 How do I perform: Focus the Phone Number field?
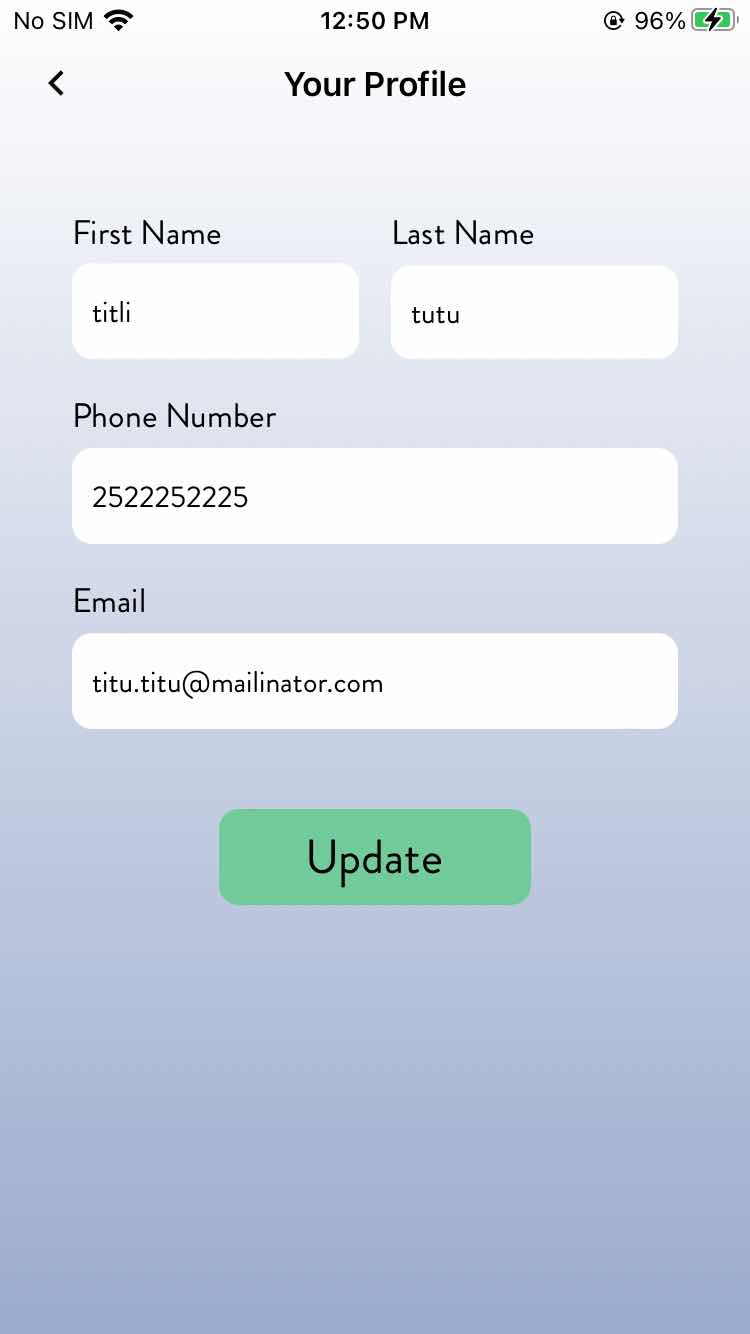(375, 496)
